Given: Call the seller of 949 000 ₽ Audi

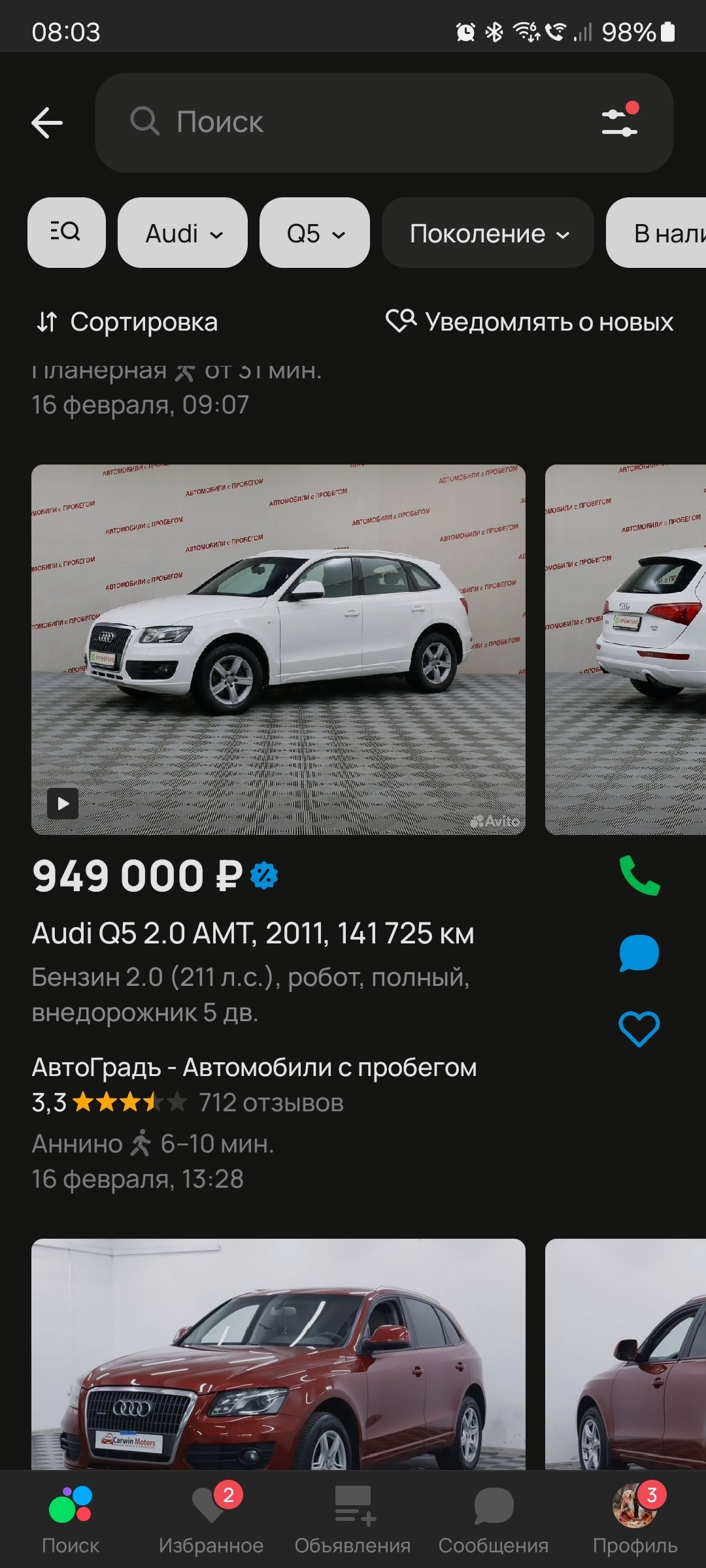Looking at the screenshot, I should pos(639,875).
